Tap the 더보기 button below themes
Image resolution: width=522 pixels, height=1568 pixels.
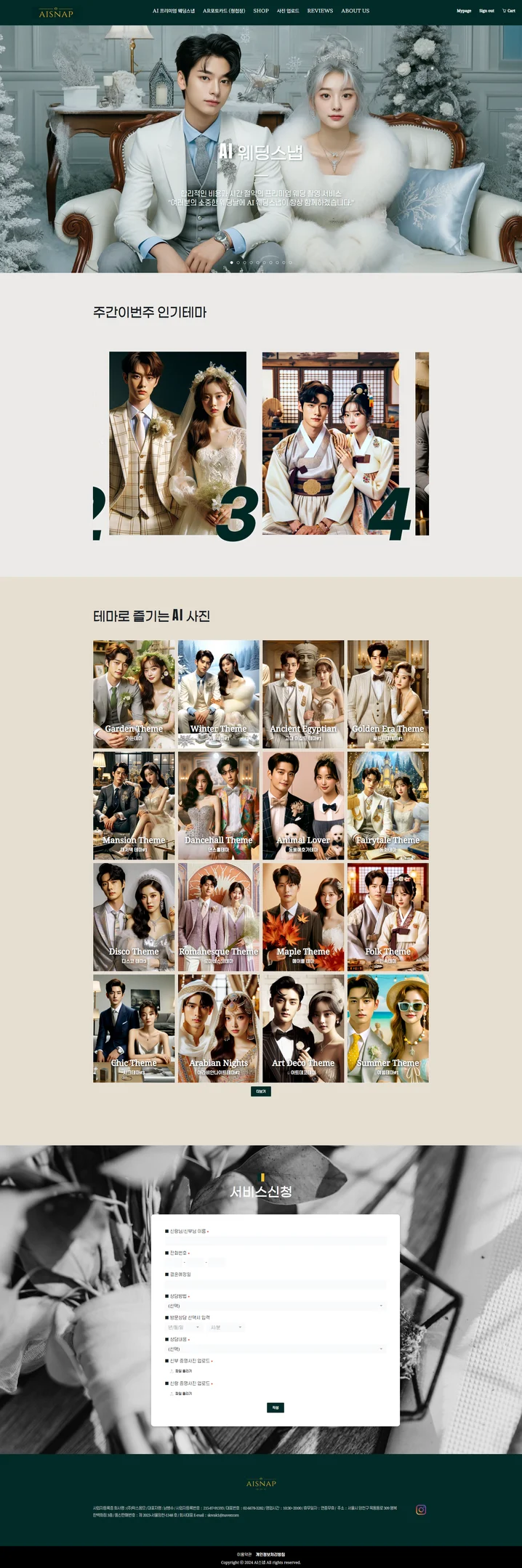click(x=261, y=1091)
